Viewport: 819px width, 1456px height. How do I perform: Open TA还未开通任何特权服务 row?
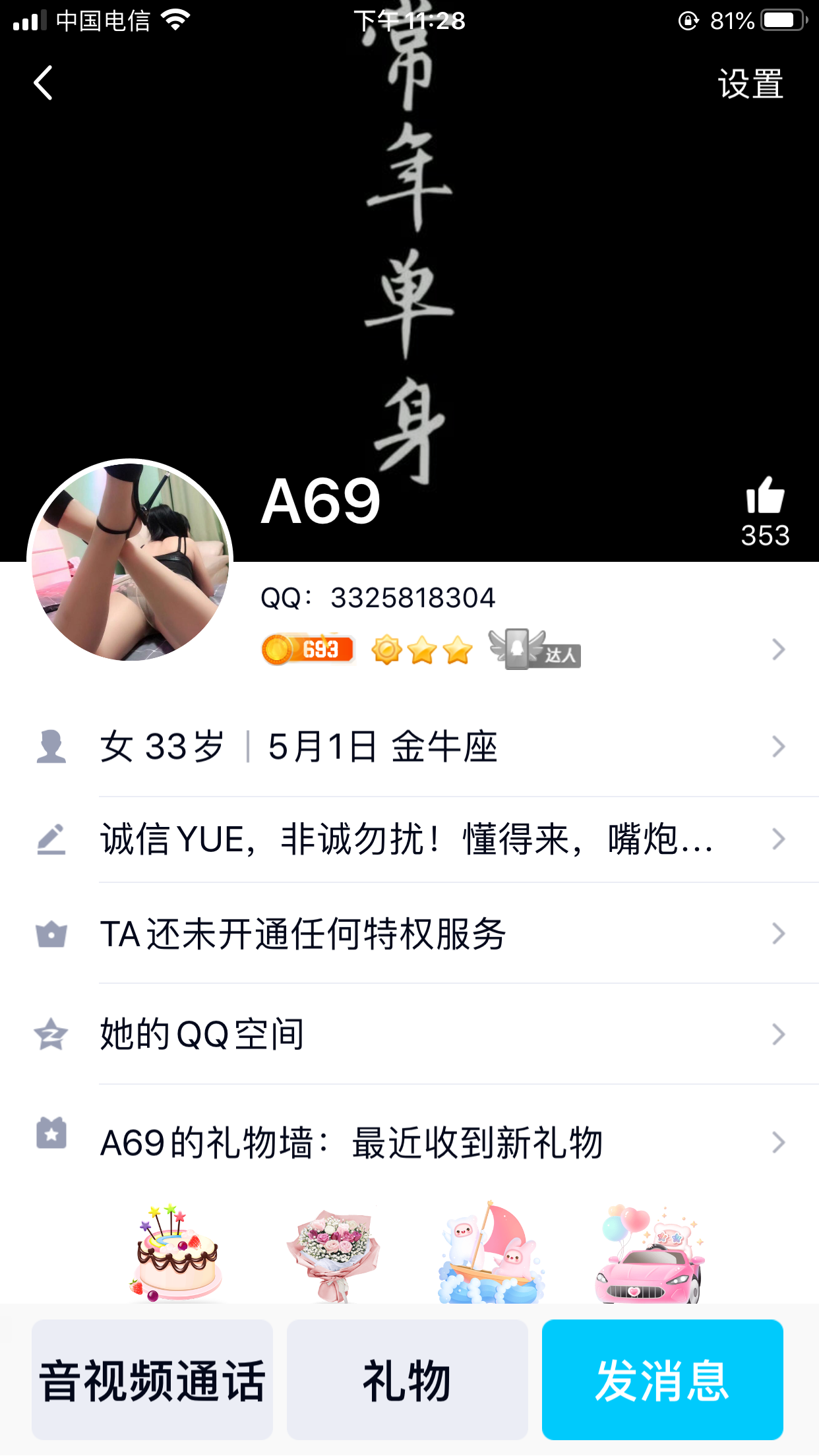[x=409, y=933]
